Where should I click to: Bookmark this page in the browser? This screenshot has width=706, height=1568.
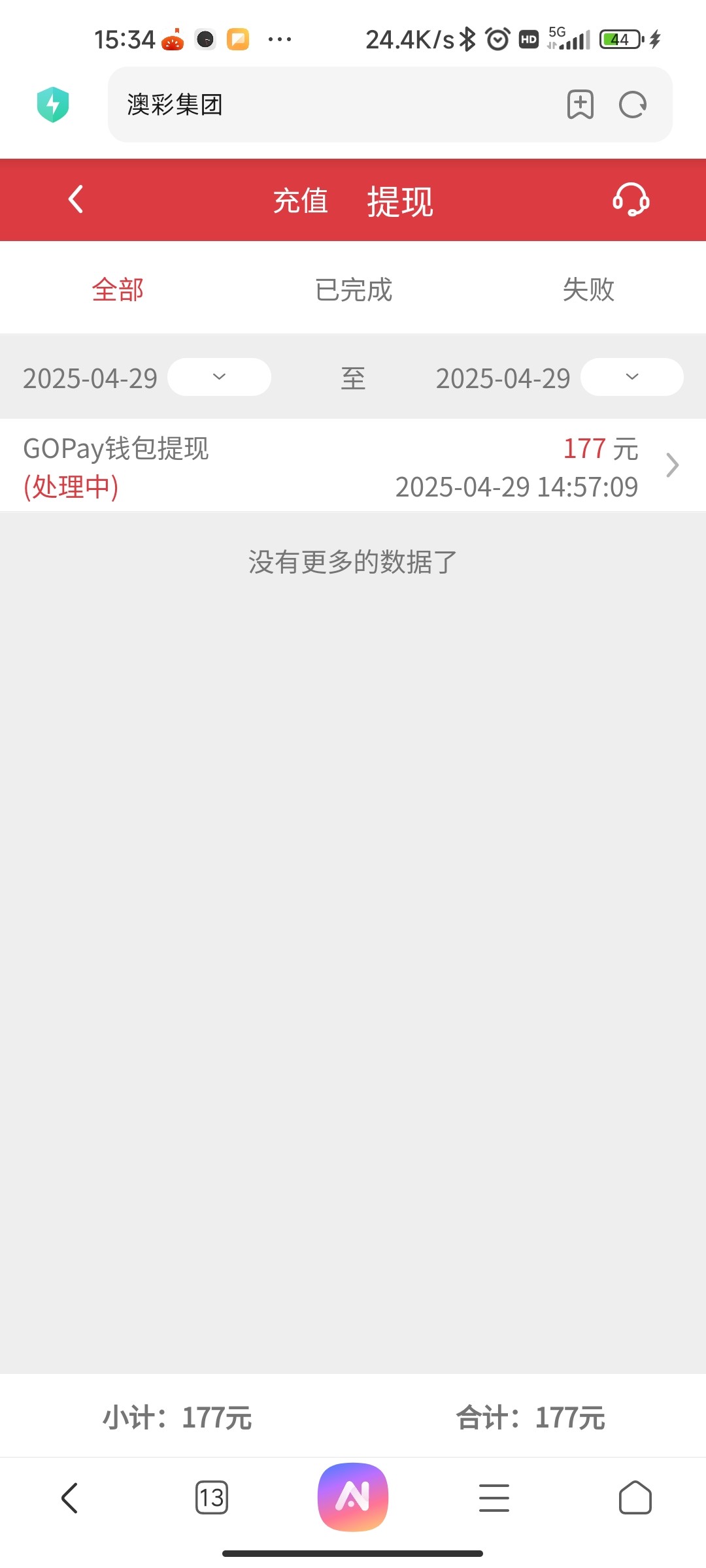[580, 105]
